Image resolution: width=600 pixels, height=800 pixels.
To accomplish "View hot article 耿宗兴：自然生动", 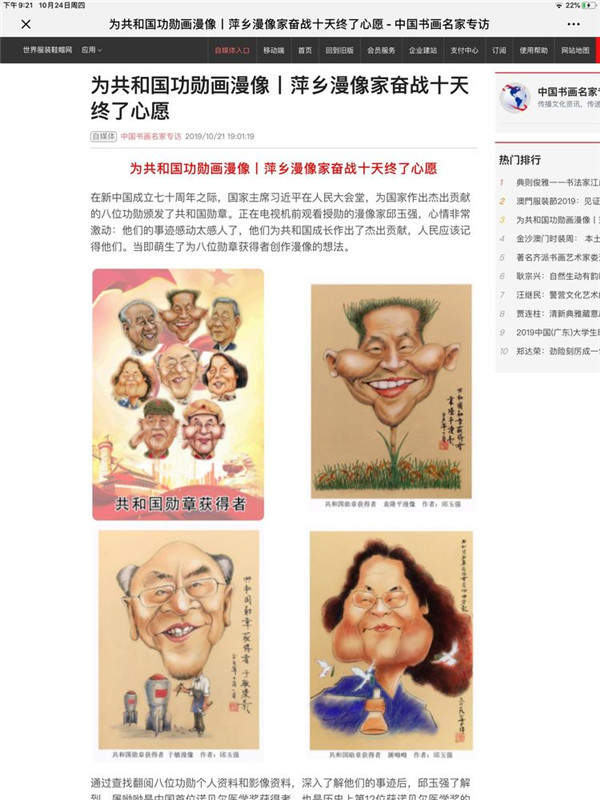I will 557,276.
